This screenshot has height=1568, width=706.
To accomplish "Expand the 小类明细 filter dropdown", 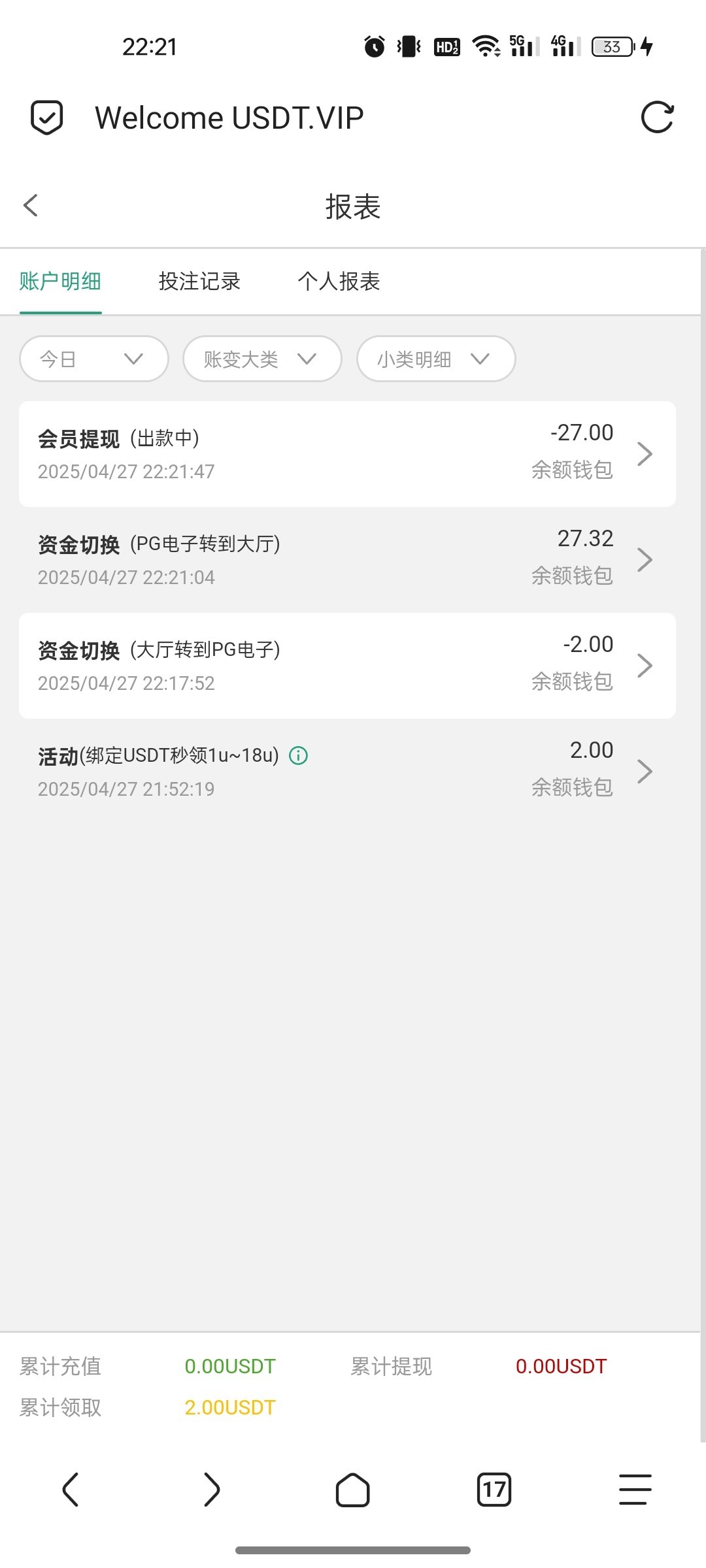I will 436,359.
